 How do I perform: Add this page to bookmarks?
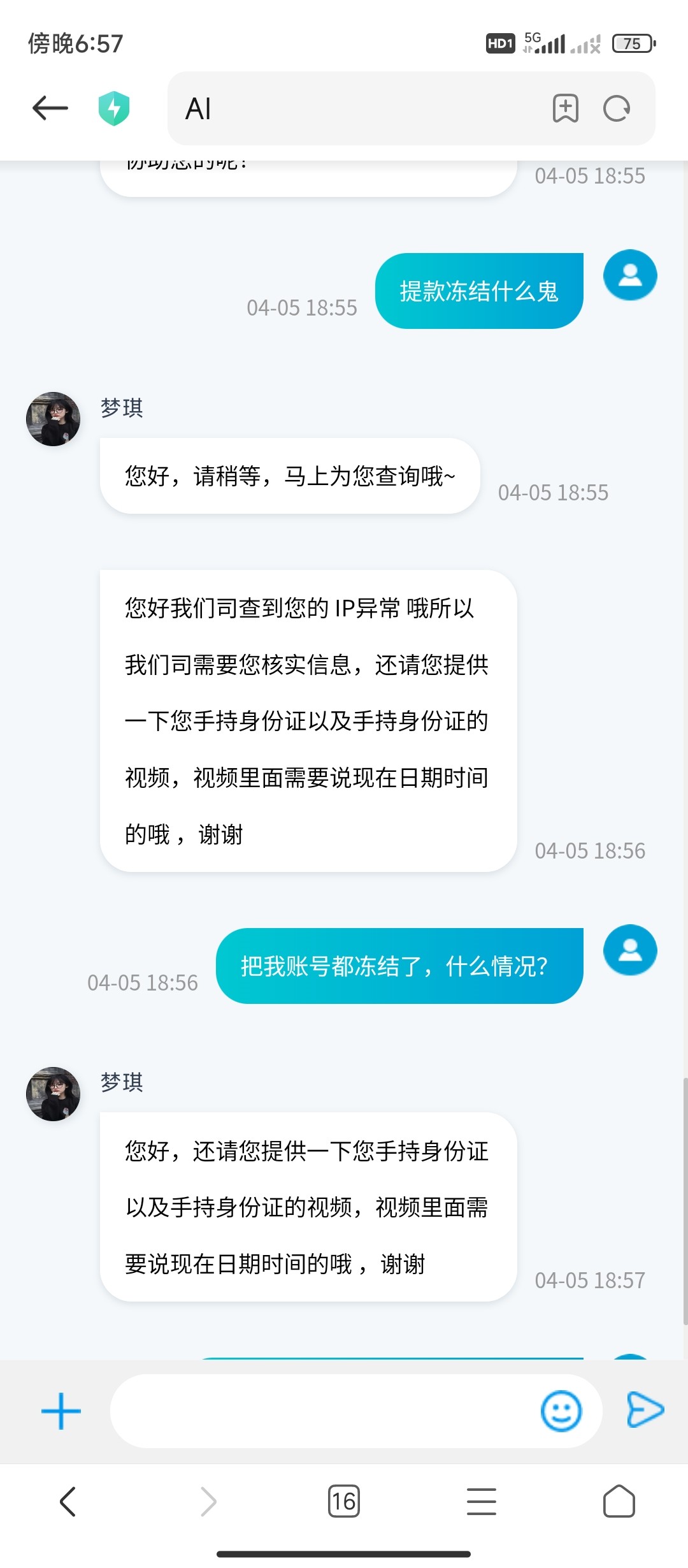point(566,108)
